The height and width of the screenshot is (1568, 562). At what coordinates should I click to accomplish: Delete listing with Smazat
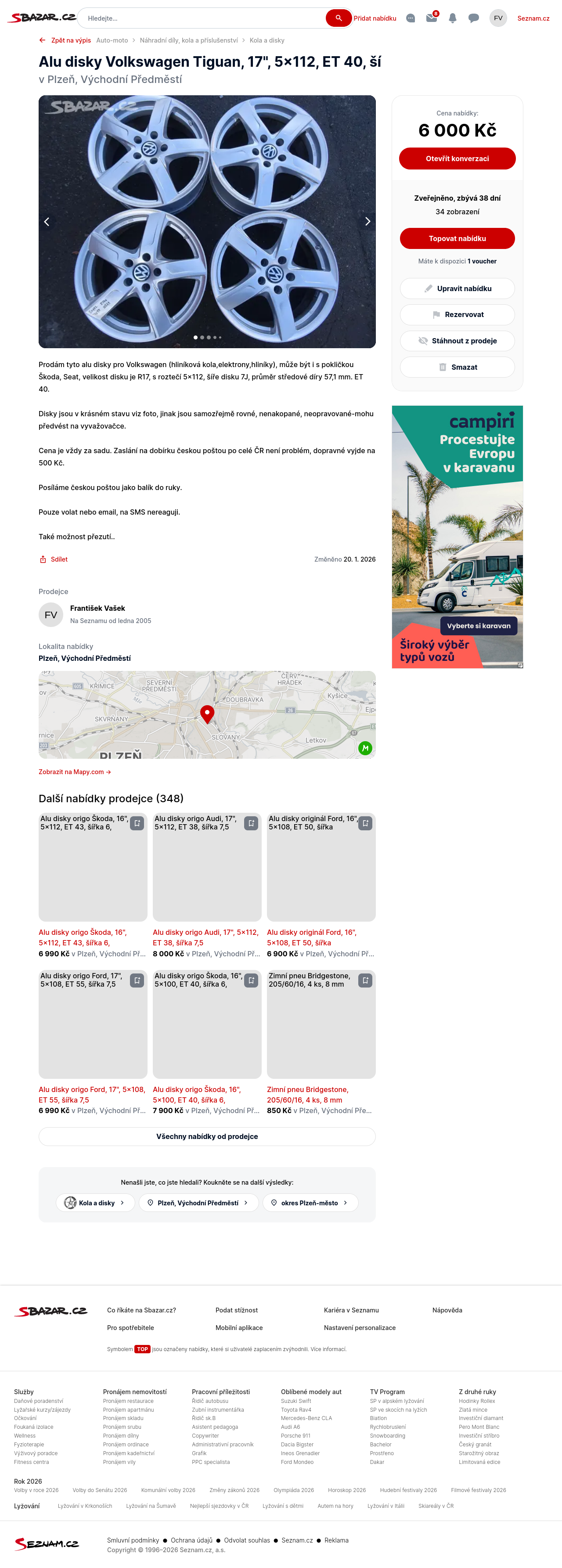pyautogui.click(x=457, y=367)
